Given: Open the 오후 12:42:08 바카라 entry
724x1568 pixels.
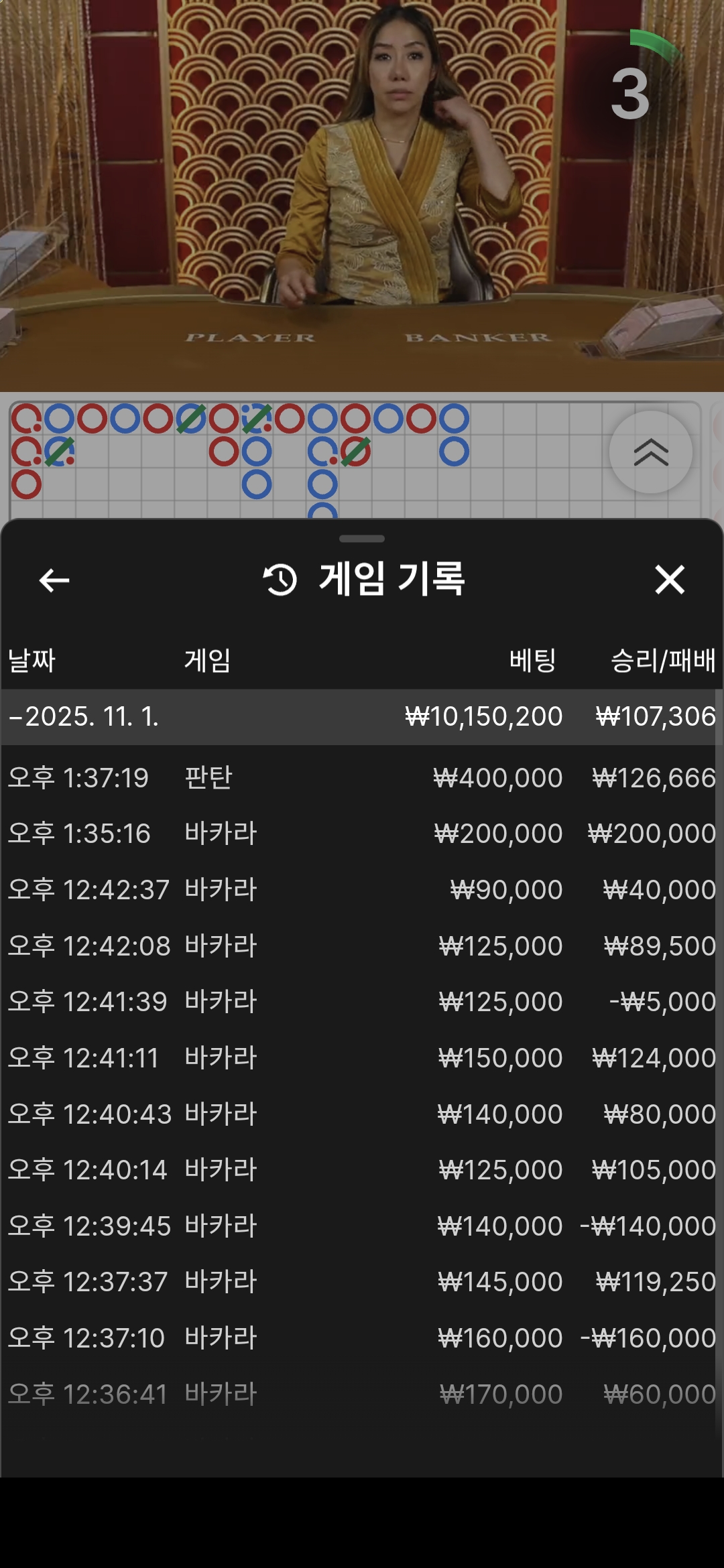Looking at the screenshot, I should point(362,946).
